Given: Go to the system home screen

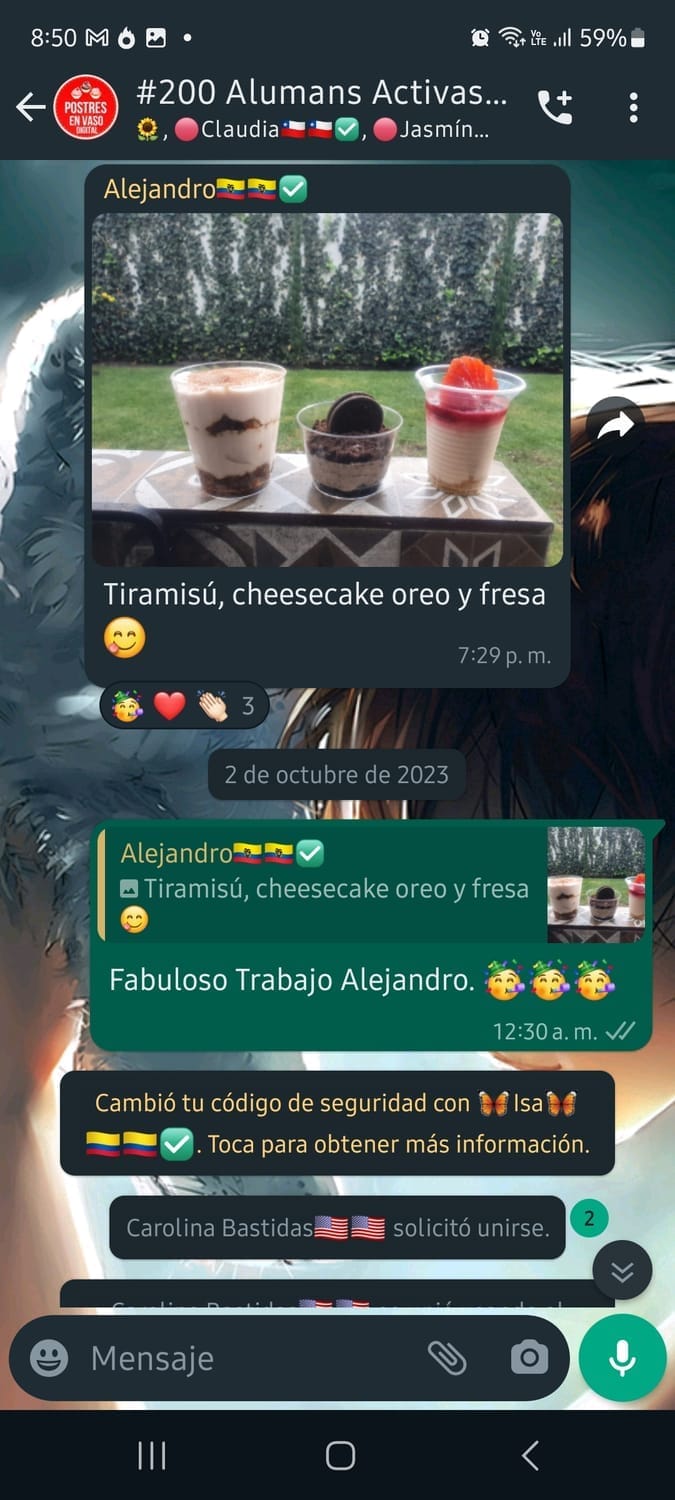Looking at the screenshot, I should (x=340, y=1456).
